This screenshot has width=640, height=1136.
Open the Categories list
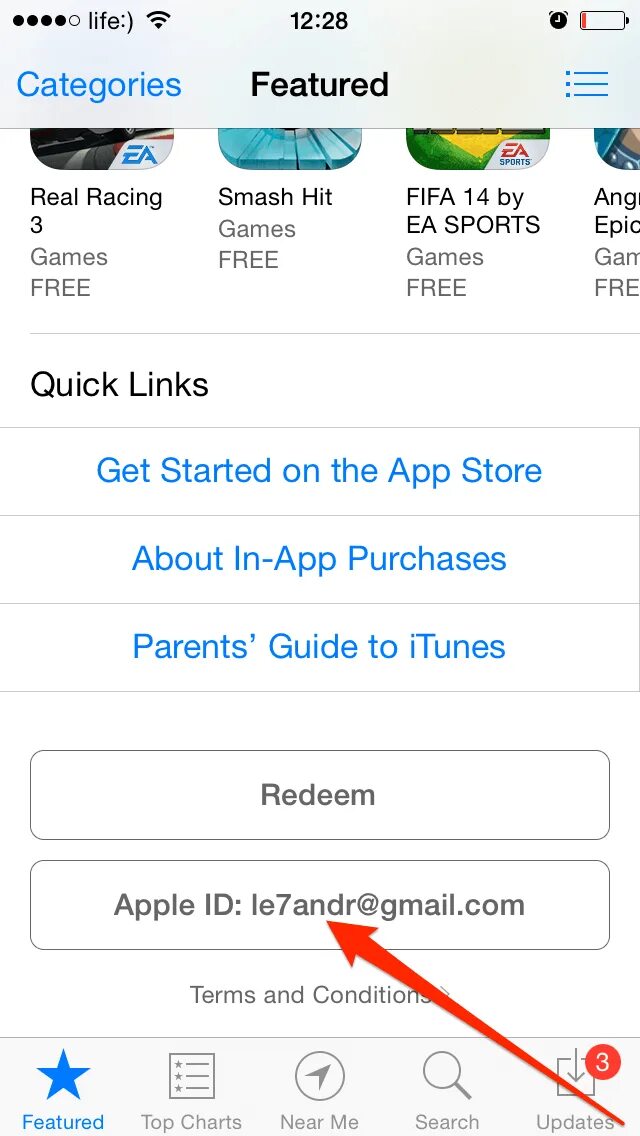99,85
